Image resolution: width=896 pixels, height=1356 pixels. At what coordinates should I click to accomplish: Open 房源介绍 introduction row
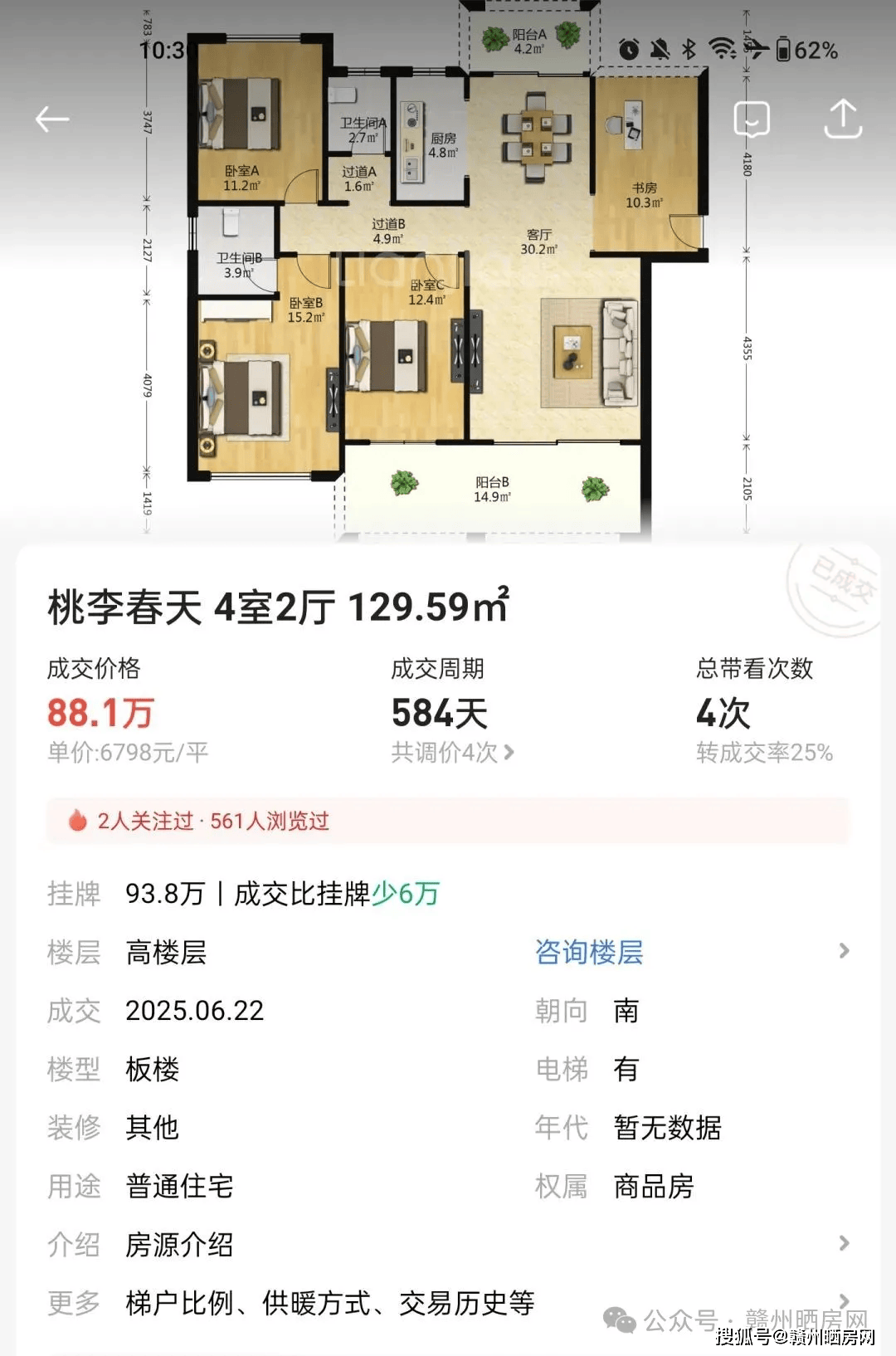click(448, 1244)
